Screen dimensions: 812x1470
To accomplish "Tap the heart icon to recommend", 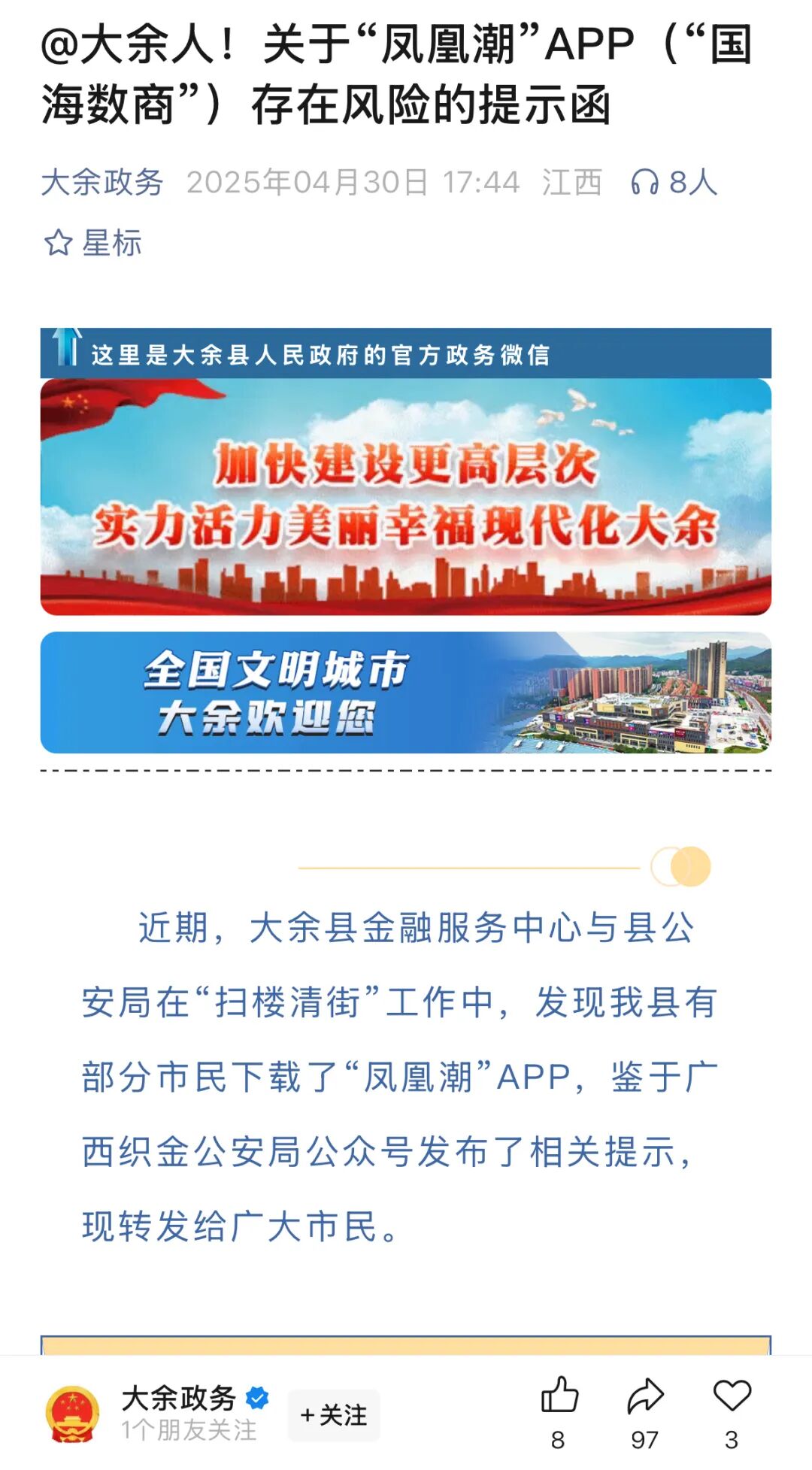I will pyautogui.click(x=732, y=1396).
